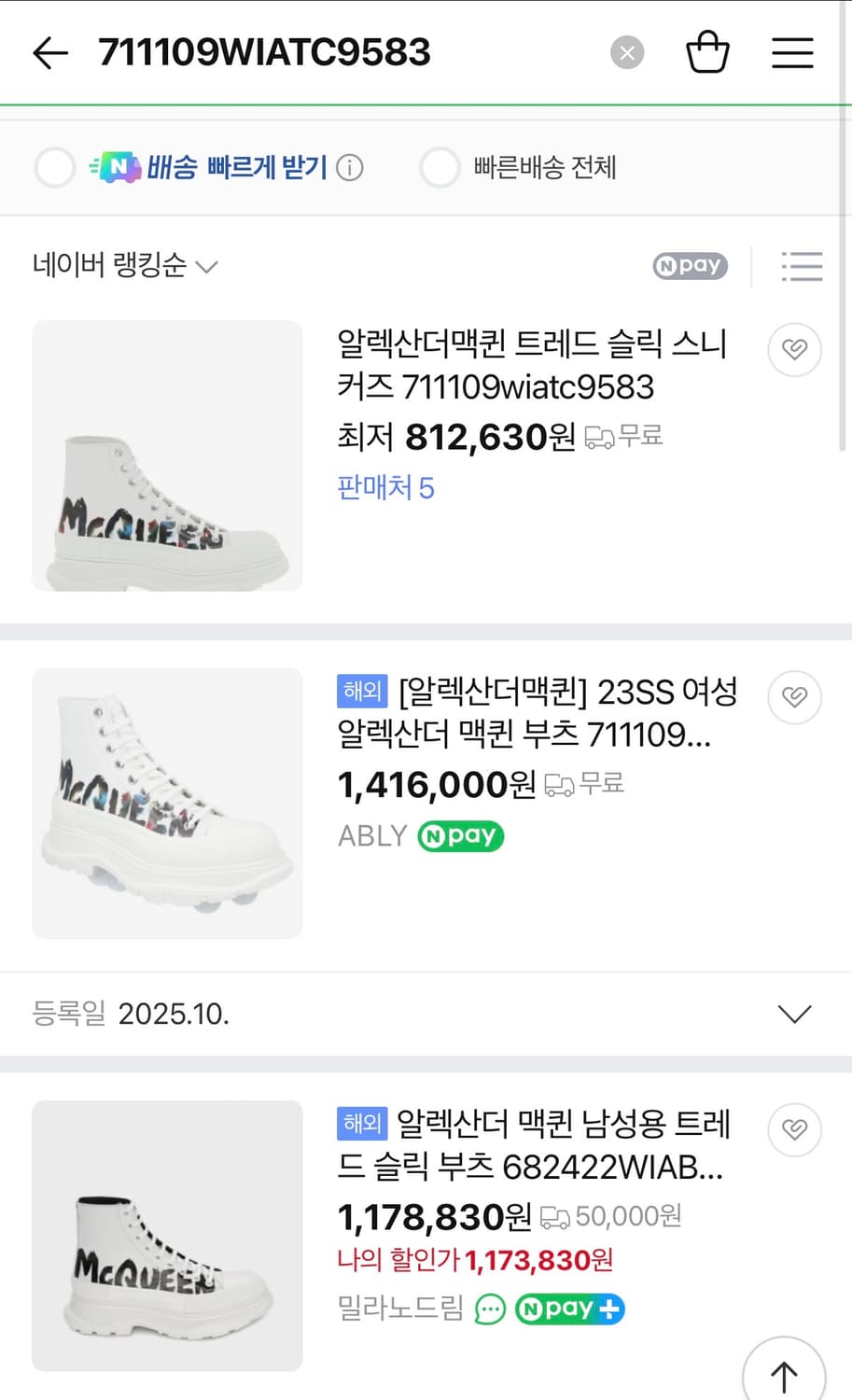Enable the 빠른배송 전체 option
The width and height of the screenshot is (852, 1400).
[x=440, y=167]
